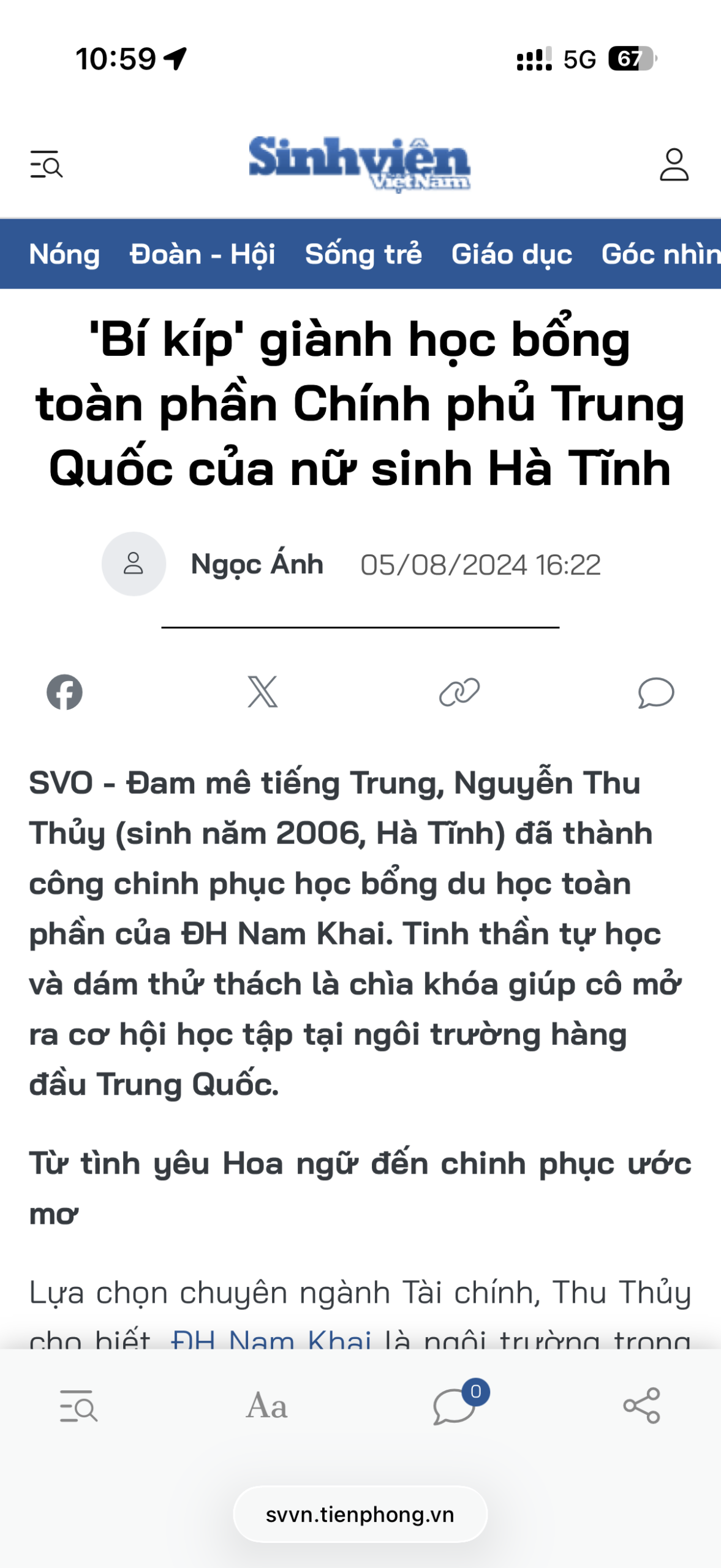Open bottom toolbar menu search

78,1406
